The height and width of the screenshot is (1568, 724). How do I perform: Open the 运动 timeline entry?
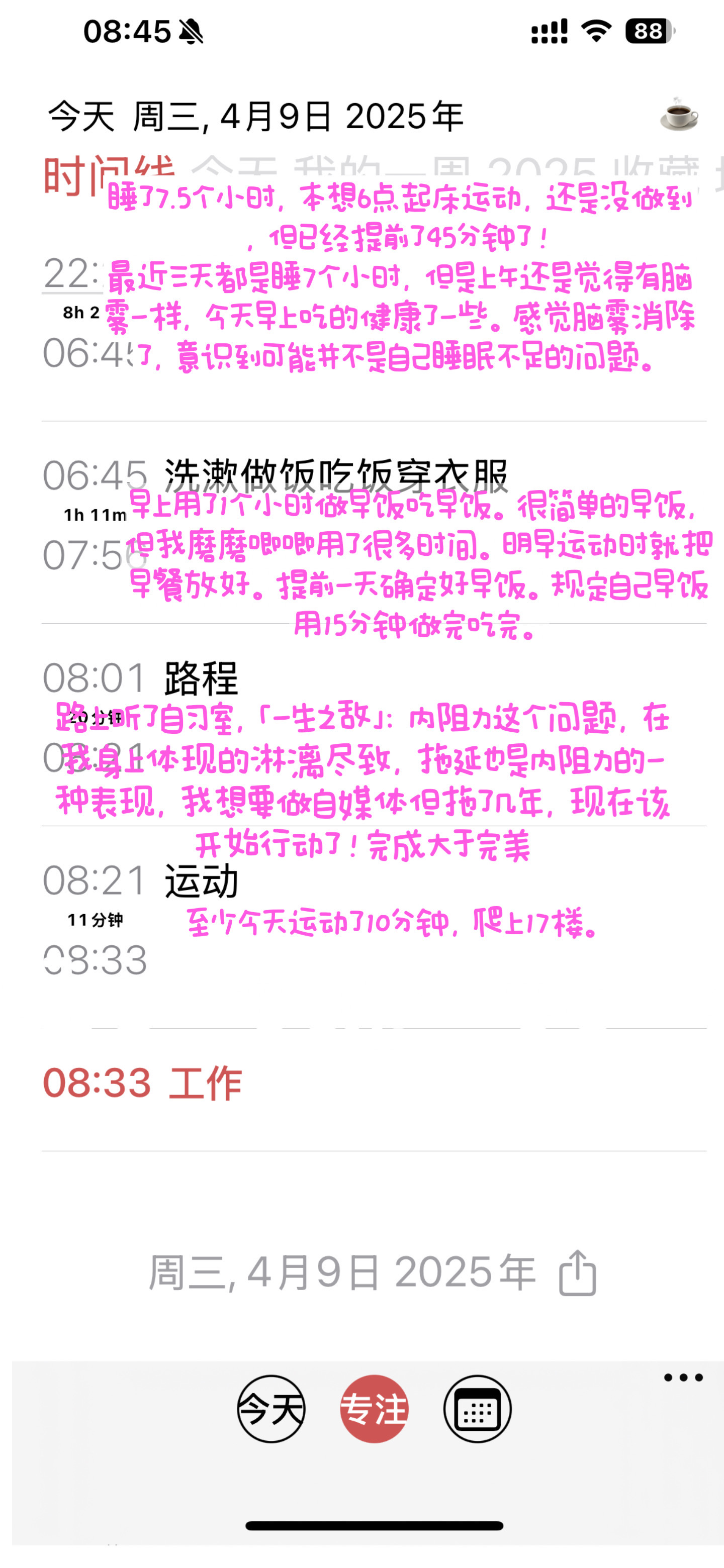tap(201, 881)
